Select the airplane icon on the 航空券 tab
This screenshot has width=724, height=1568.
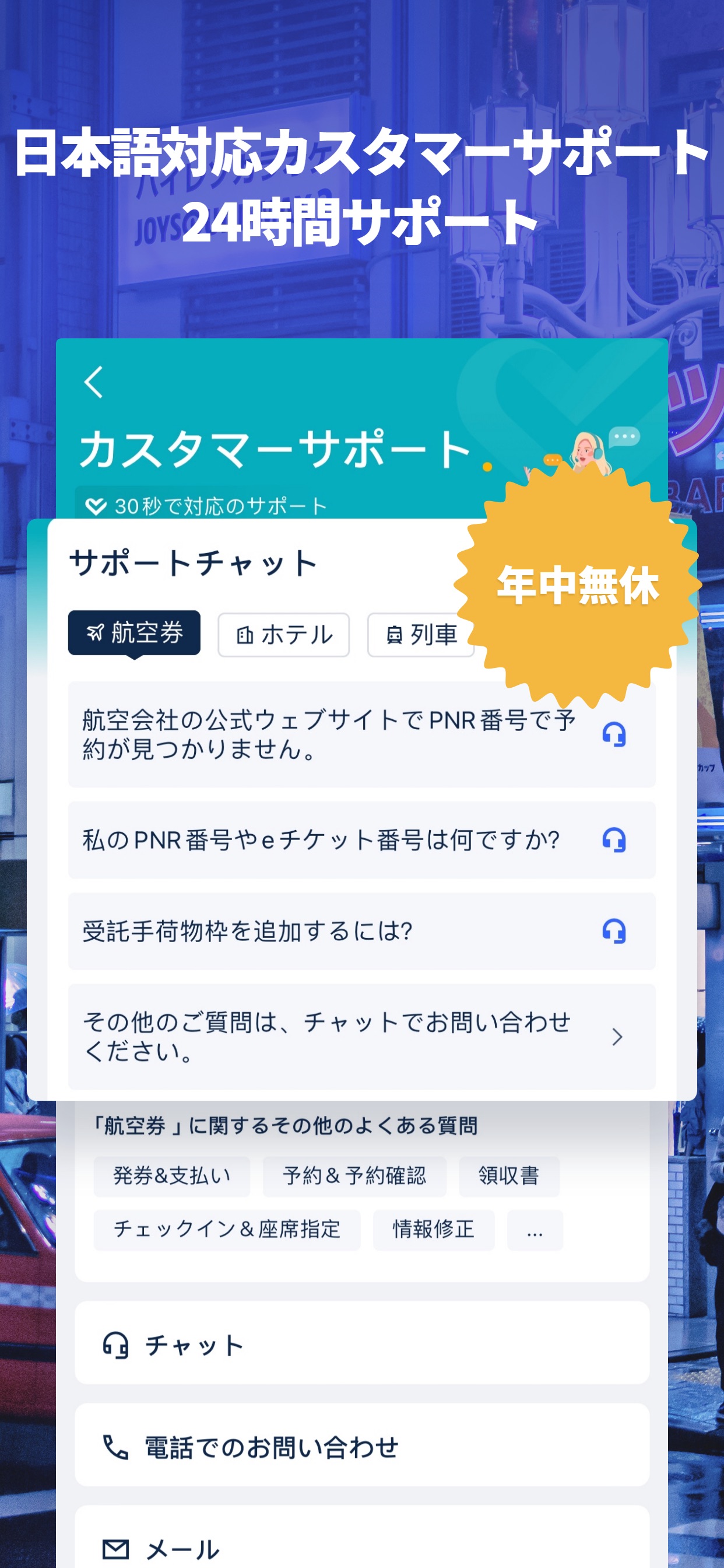point(96,633)
